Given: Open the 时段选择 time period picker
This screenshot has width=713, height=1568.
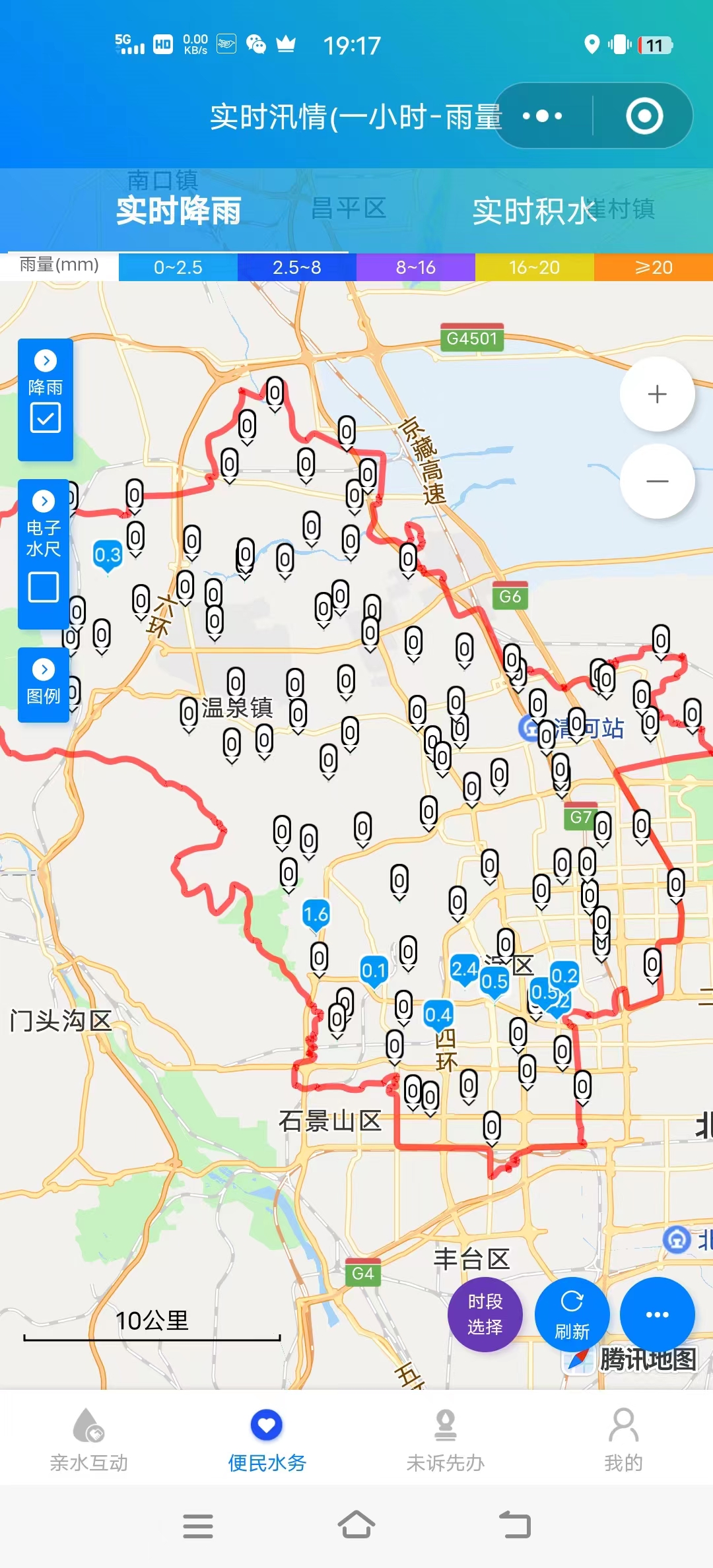Looking at the screenshot, I should (485, 1315).
